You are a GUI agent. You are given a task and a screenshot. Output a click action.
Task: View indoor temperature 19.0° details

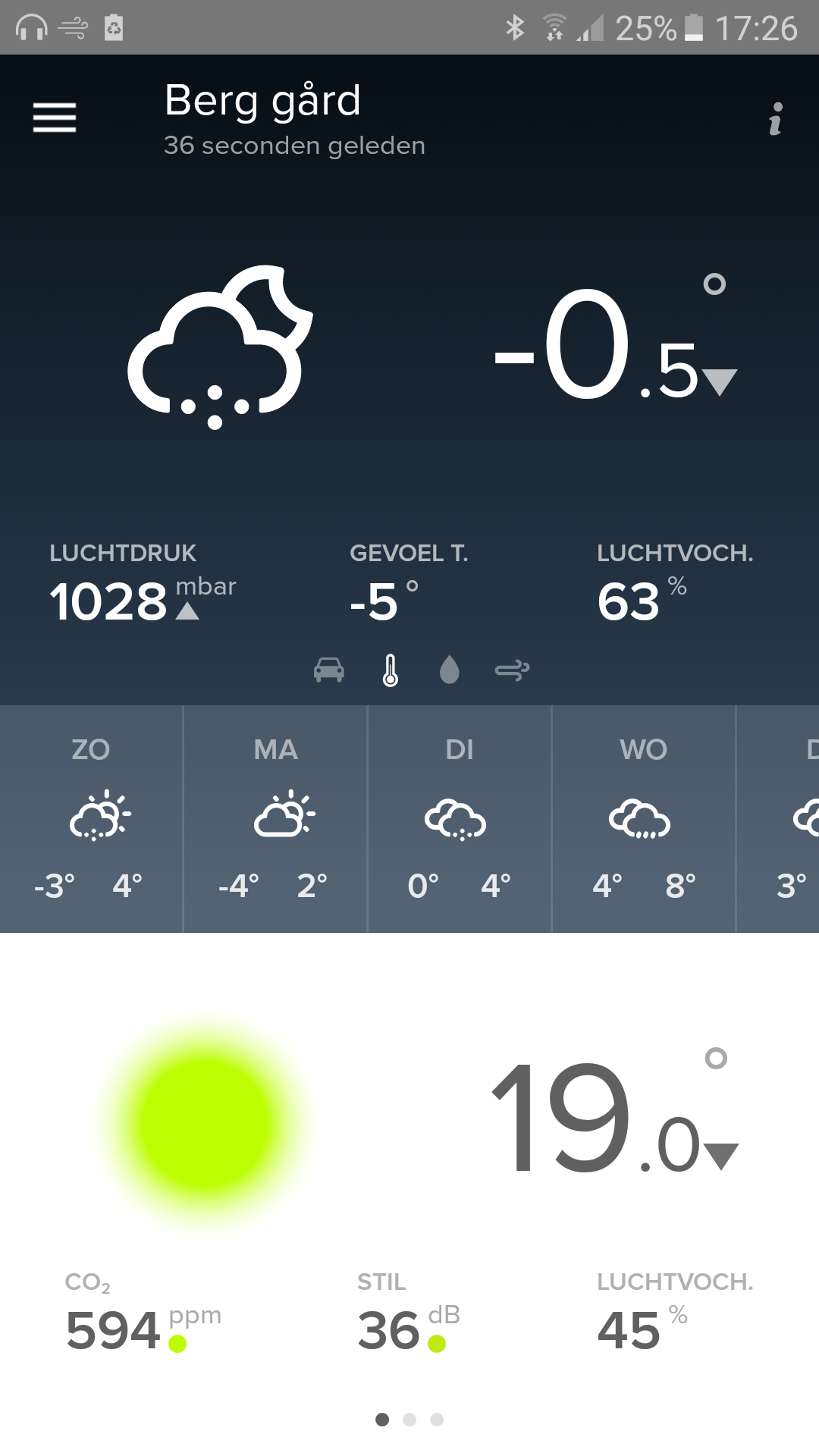click(x=615, y=1115)
